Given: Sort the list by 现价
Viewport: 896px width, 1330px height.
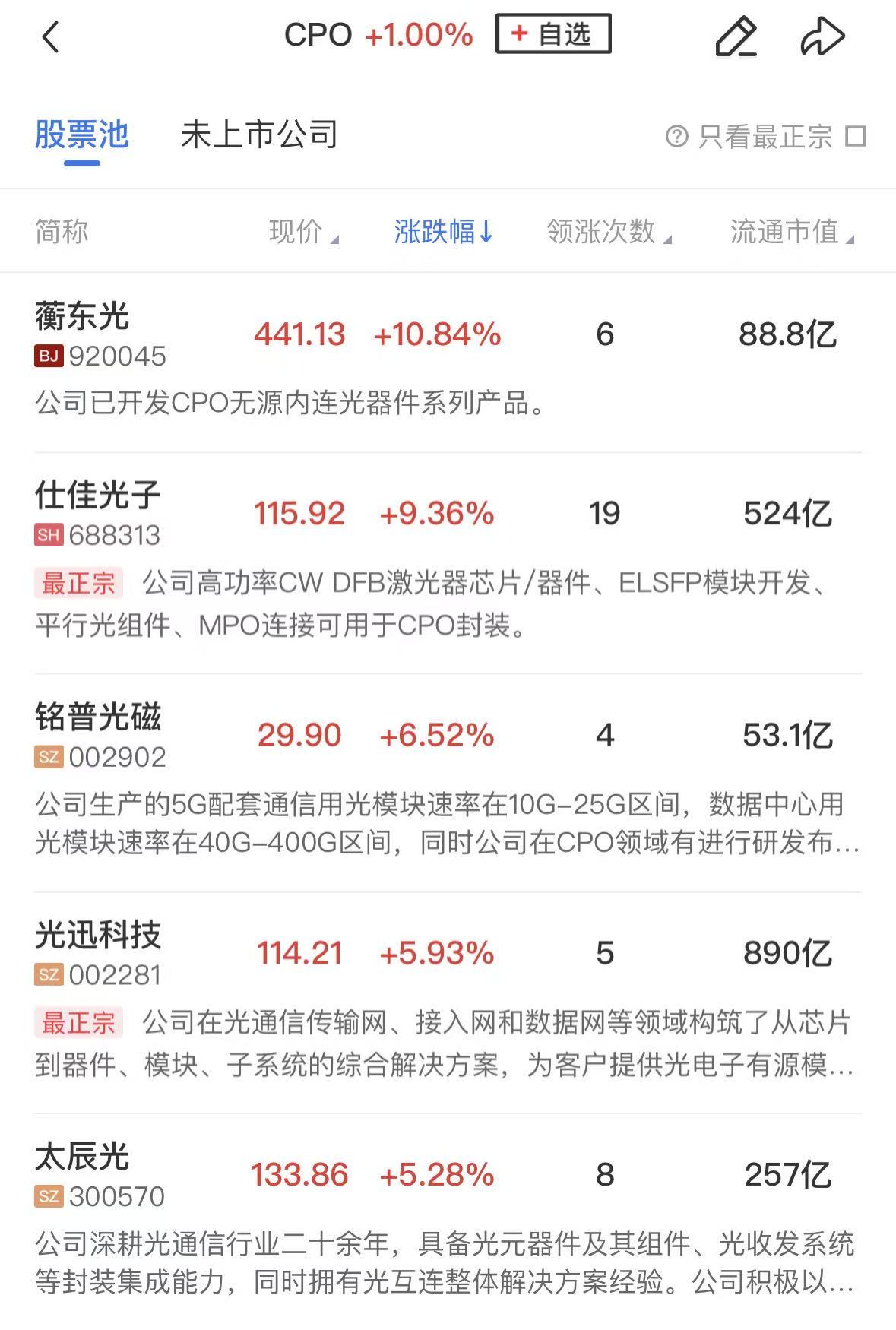Looking at the screenshot, I should pyautogui.click(x=302, y=232).
